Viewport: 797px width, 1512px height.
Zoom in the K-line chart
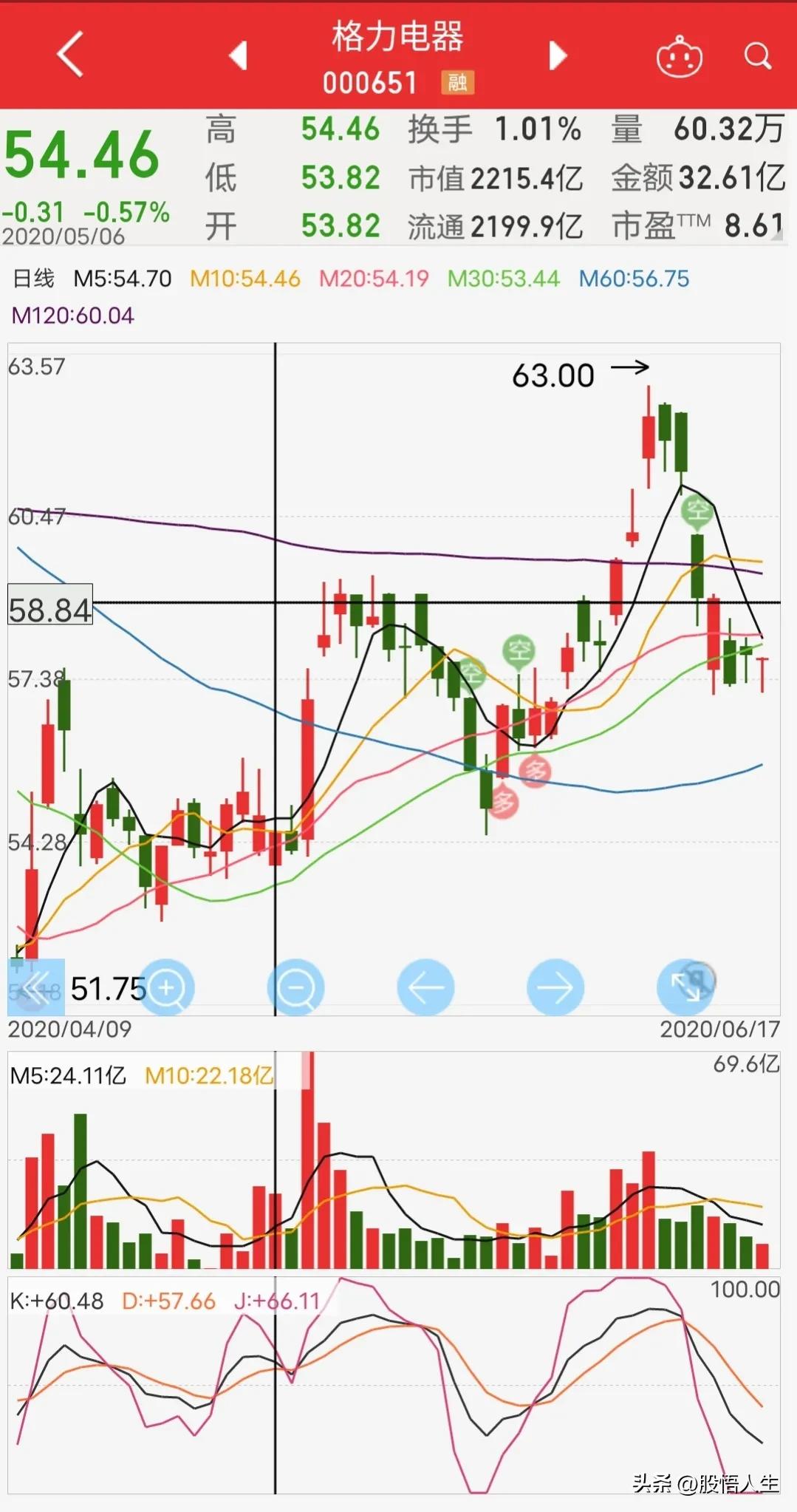click(167, 987)
